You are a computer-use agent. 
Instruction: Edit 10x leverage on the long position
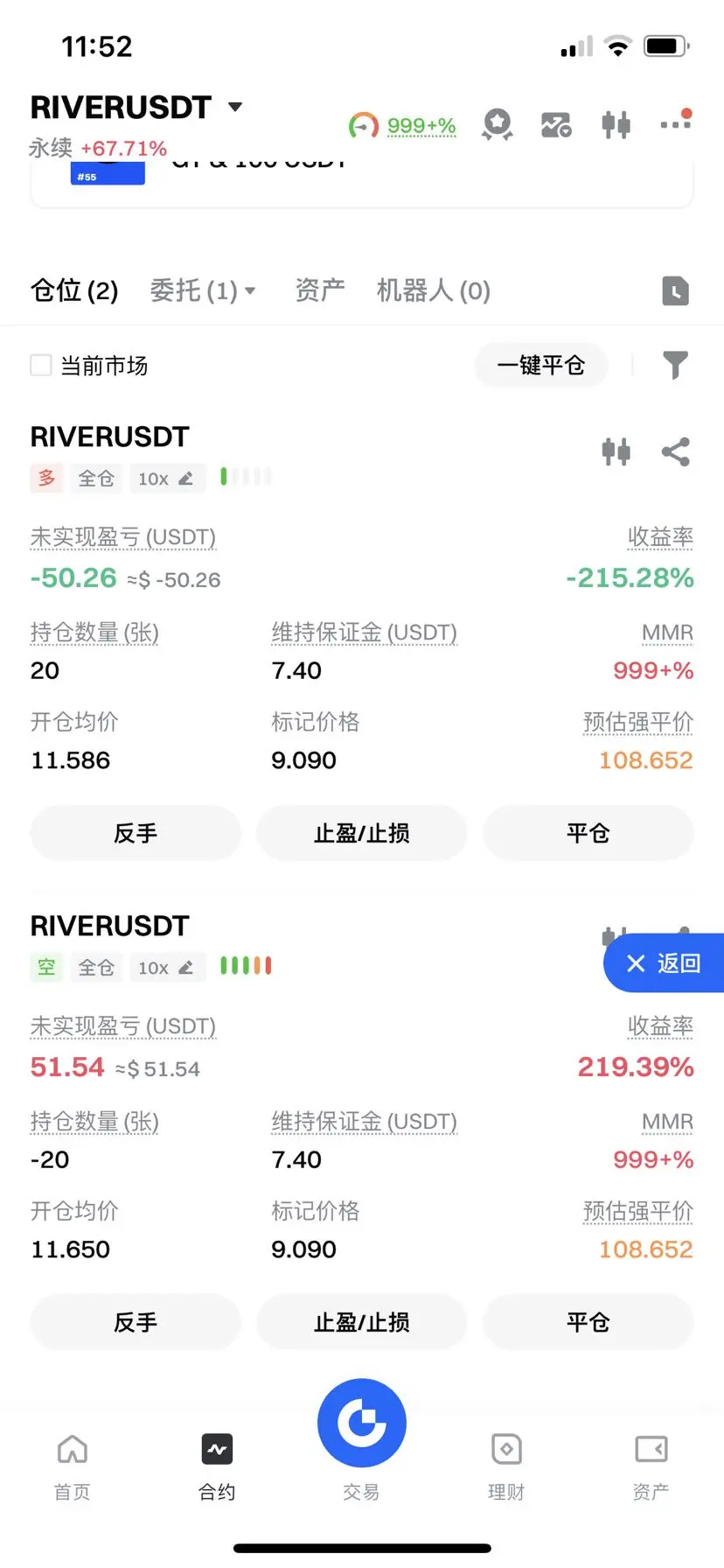pyautogui.click(x=167, y=479)
